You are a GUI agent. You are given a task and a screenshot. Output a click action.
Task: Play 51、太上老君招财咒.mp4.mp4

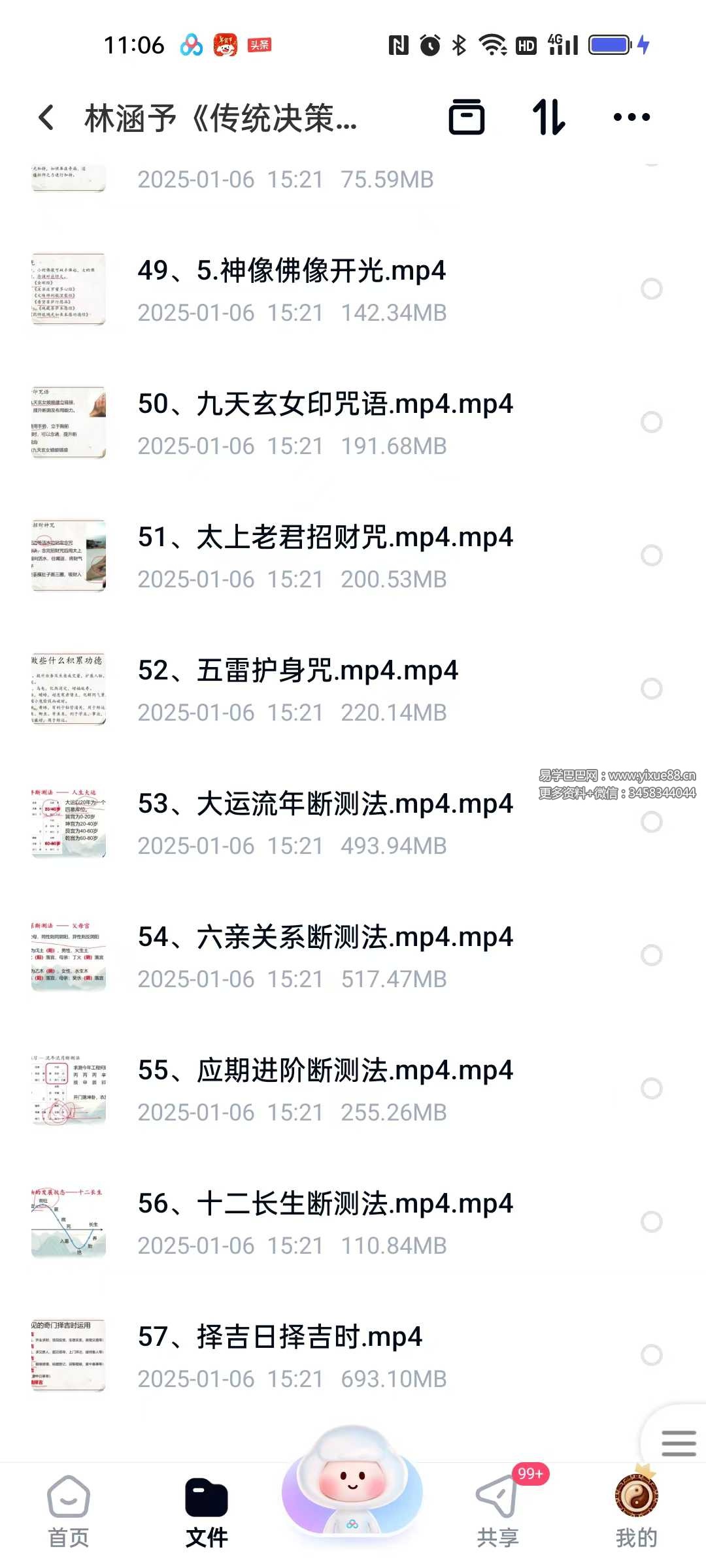(x=325, y=538)
